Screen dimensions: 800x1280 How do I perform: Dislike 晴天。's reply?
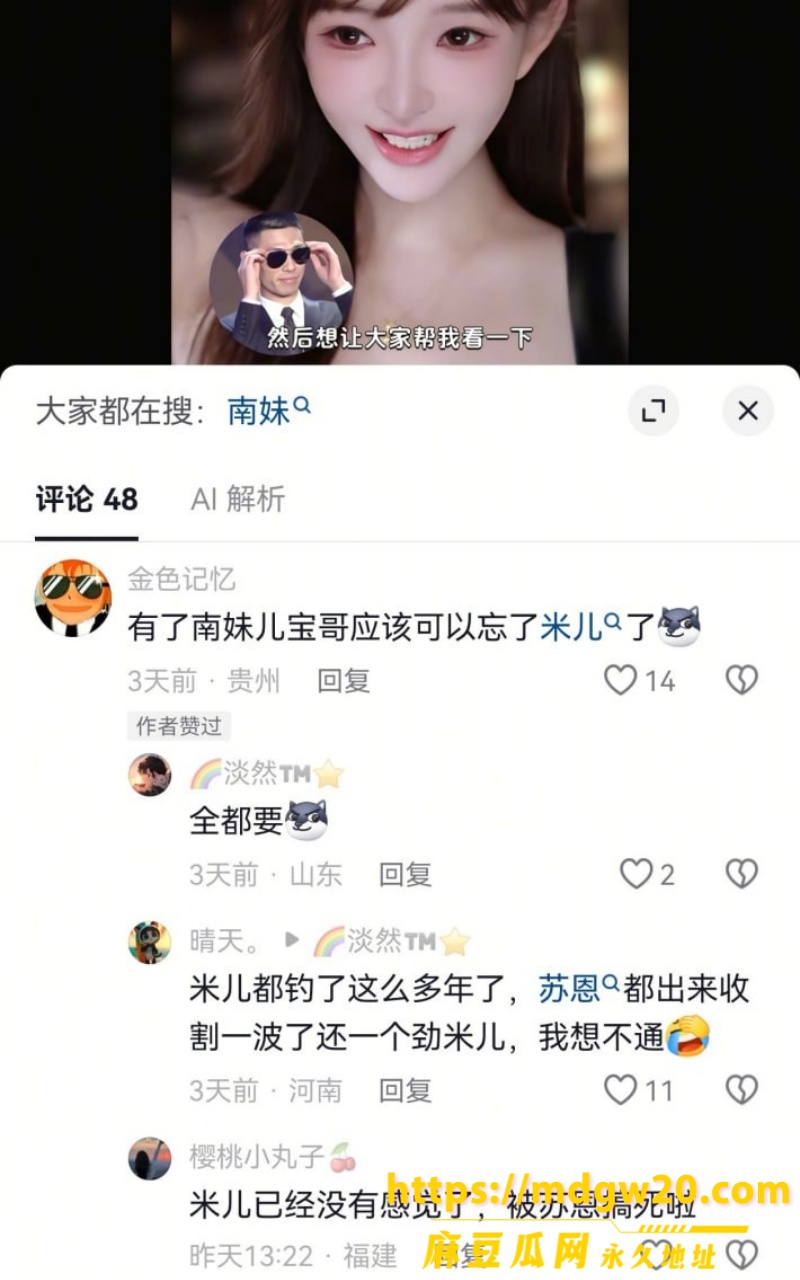[x=741, y=1089]
